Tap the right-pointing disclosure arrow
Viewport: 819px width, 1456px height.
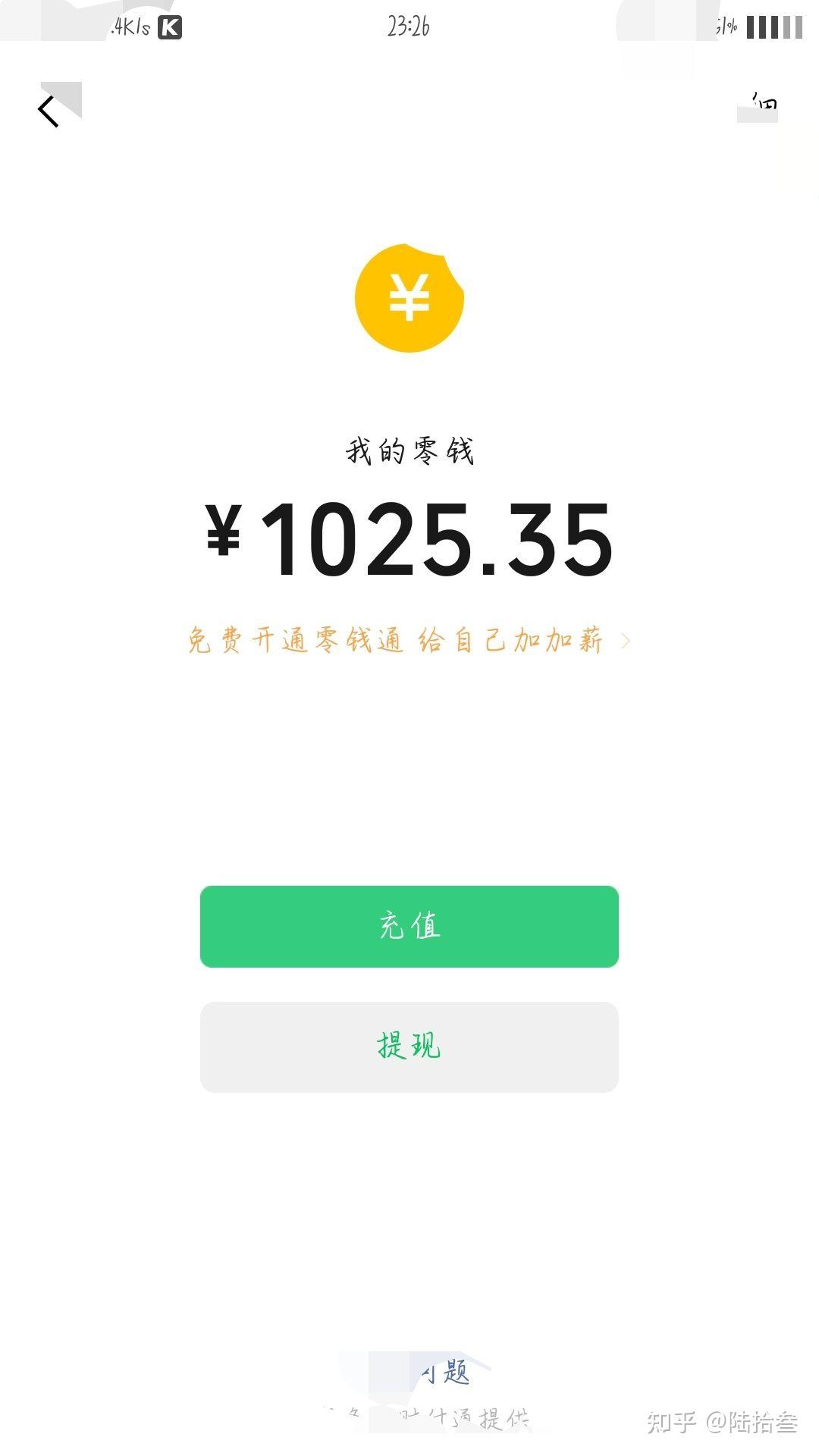625,641
